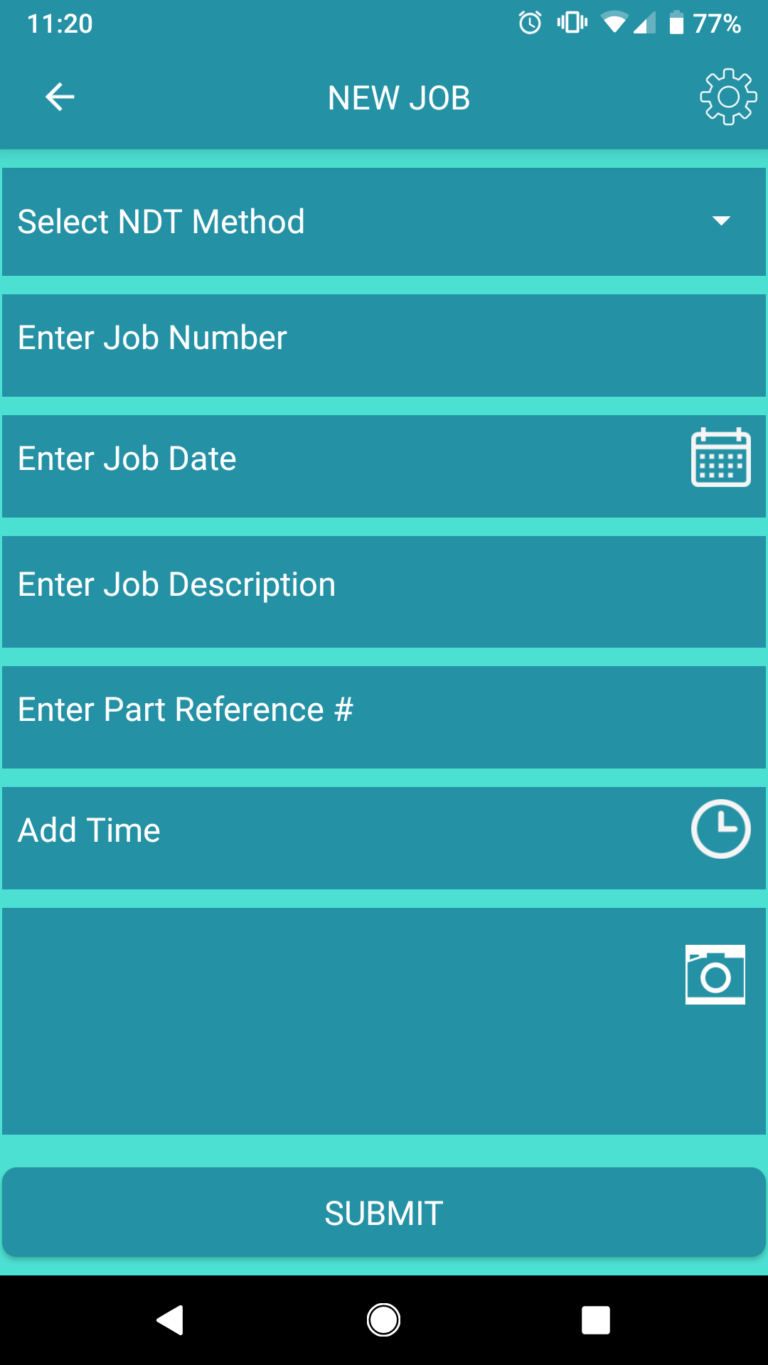Click the NEW JOB header title
Image resolution: width=768 pixels, height=1365 pixels.
[x=398, y=97]
